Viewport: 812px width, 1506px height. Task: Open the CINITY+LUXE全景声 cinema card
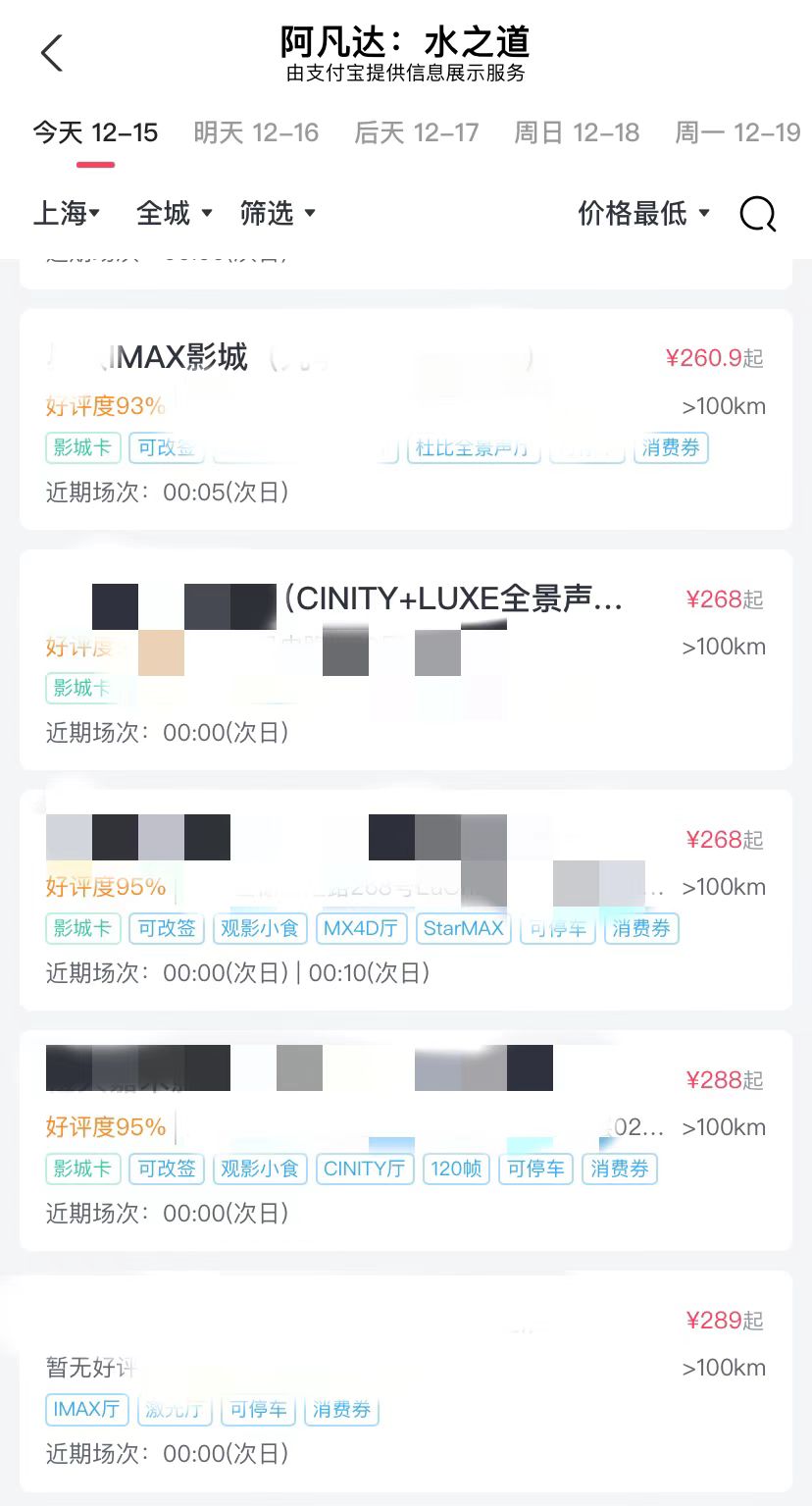point(406,660)
